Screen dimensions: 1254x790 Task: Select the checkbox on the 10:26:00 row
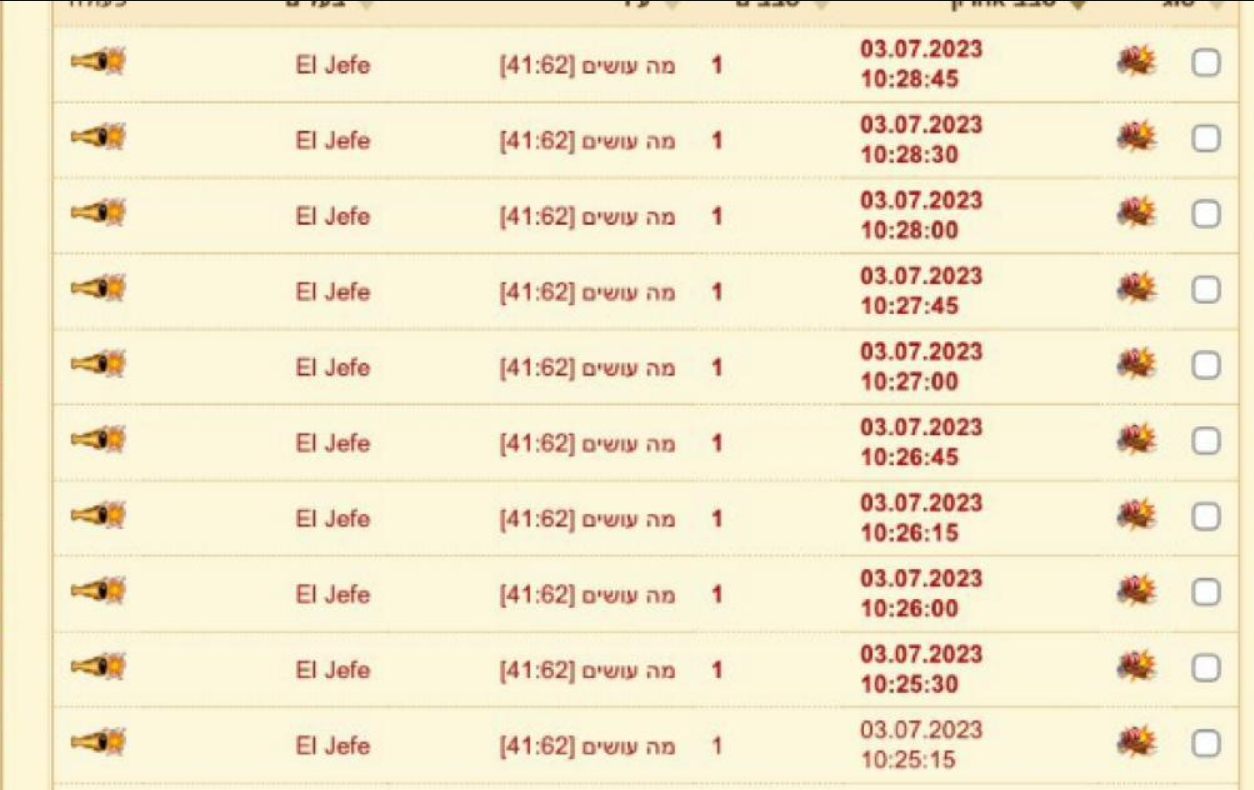point(1206,593)
